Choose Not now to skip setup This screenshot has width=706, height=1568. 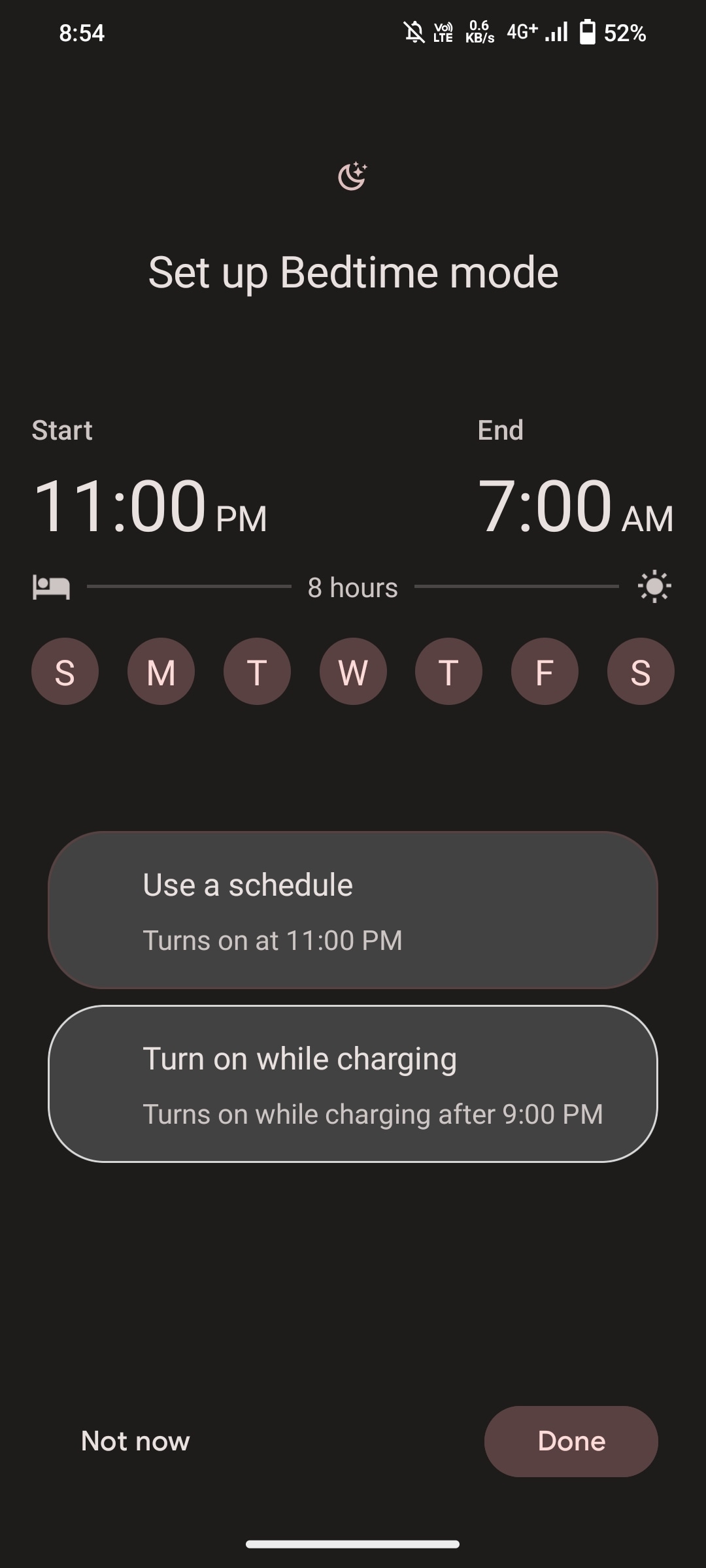[134, 1441]
